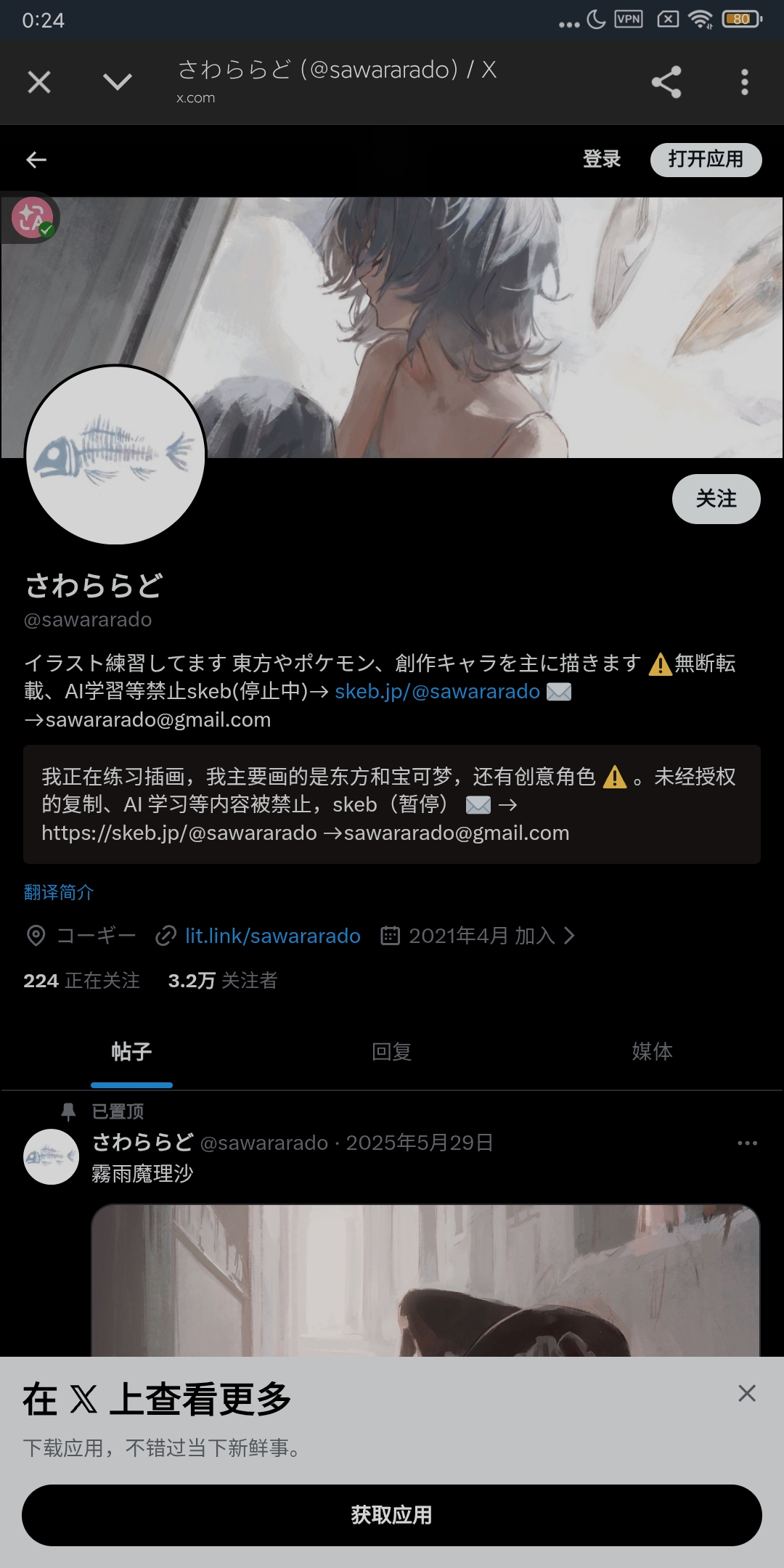Tap the floating translate icon
Screen dimensions: 784x1568
click(x=32, y=218)
